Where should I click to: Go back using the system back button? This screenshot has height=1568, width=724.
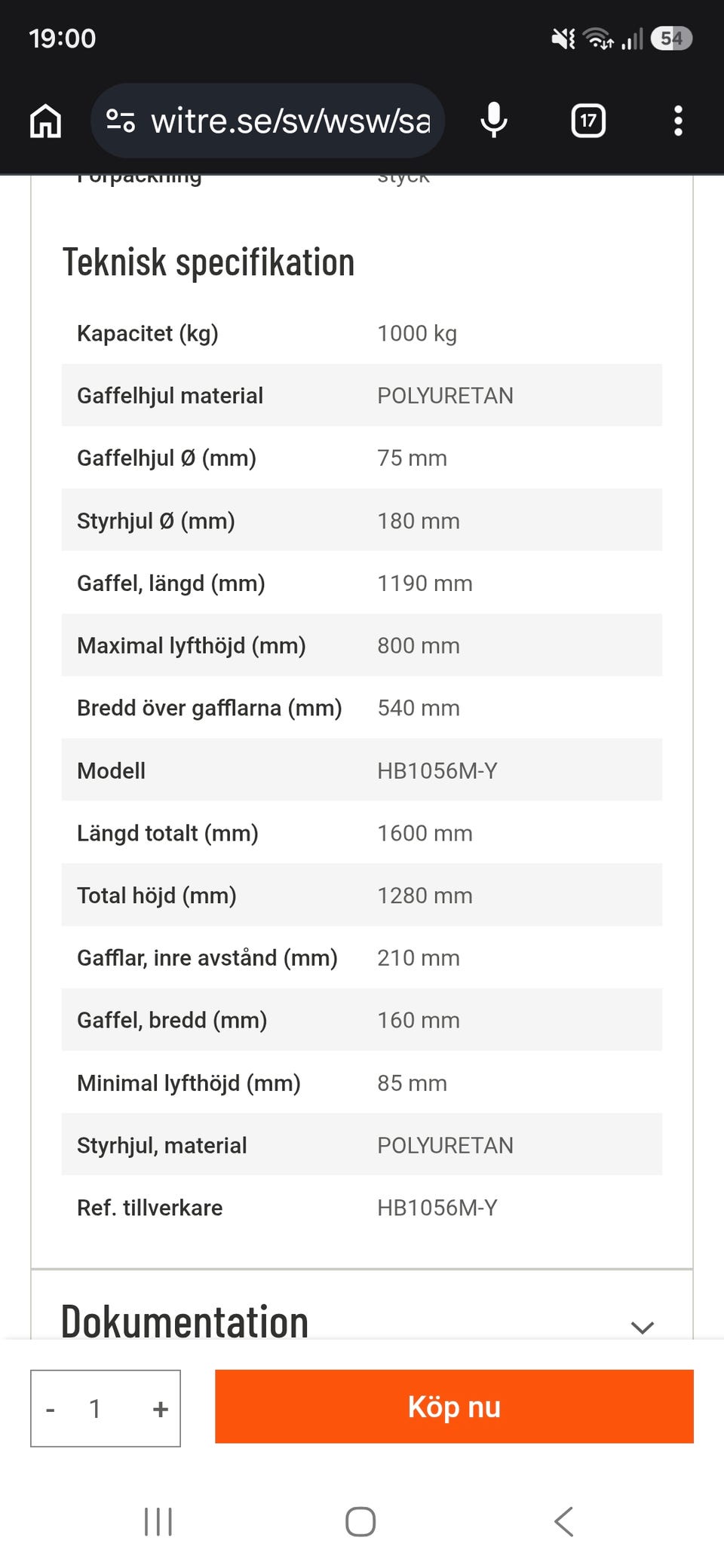(x=564, y=1521)
